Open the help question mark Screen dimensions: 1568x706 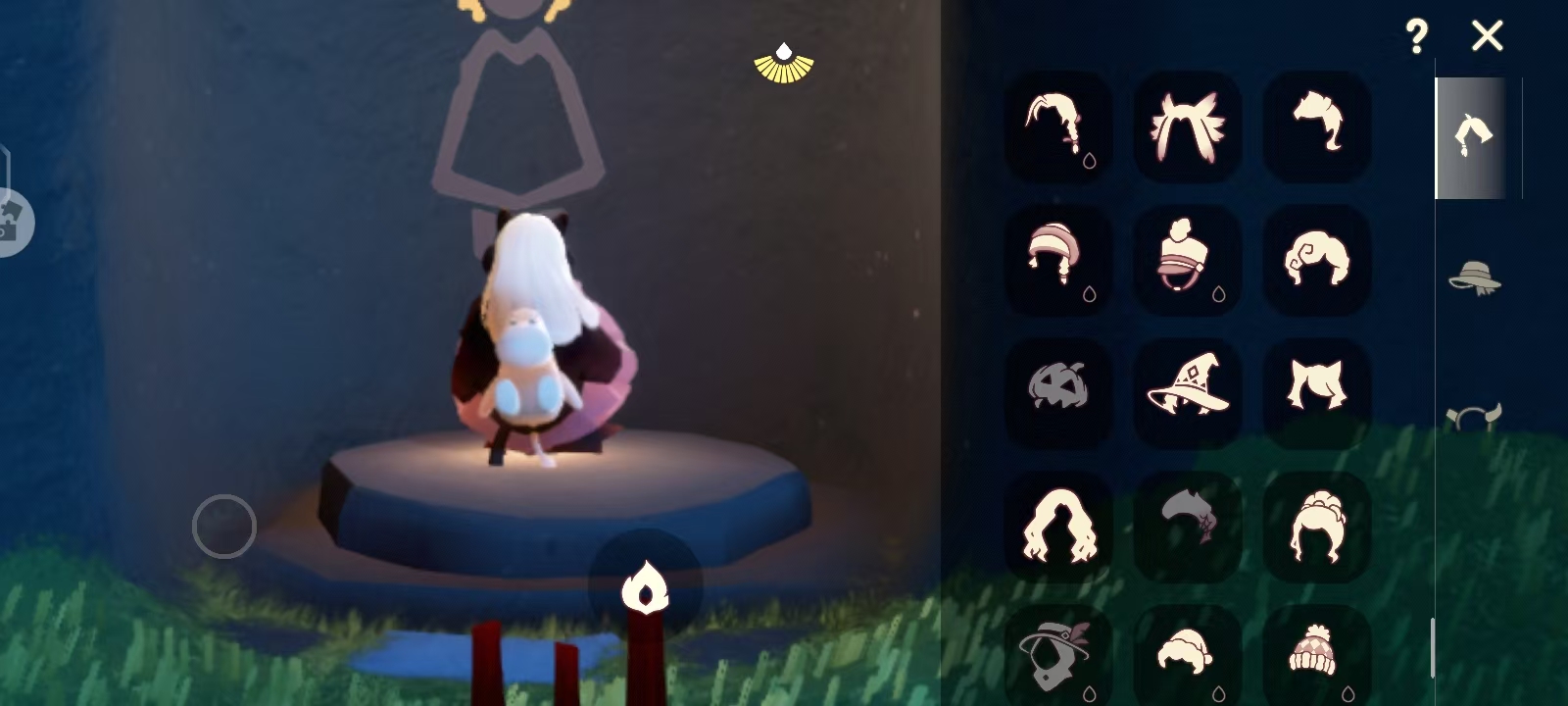point(1416,37)
